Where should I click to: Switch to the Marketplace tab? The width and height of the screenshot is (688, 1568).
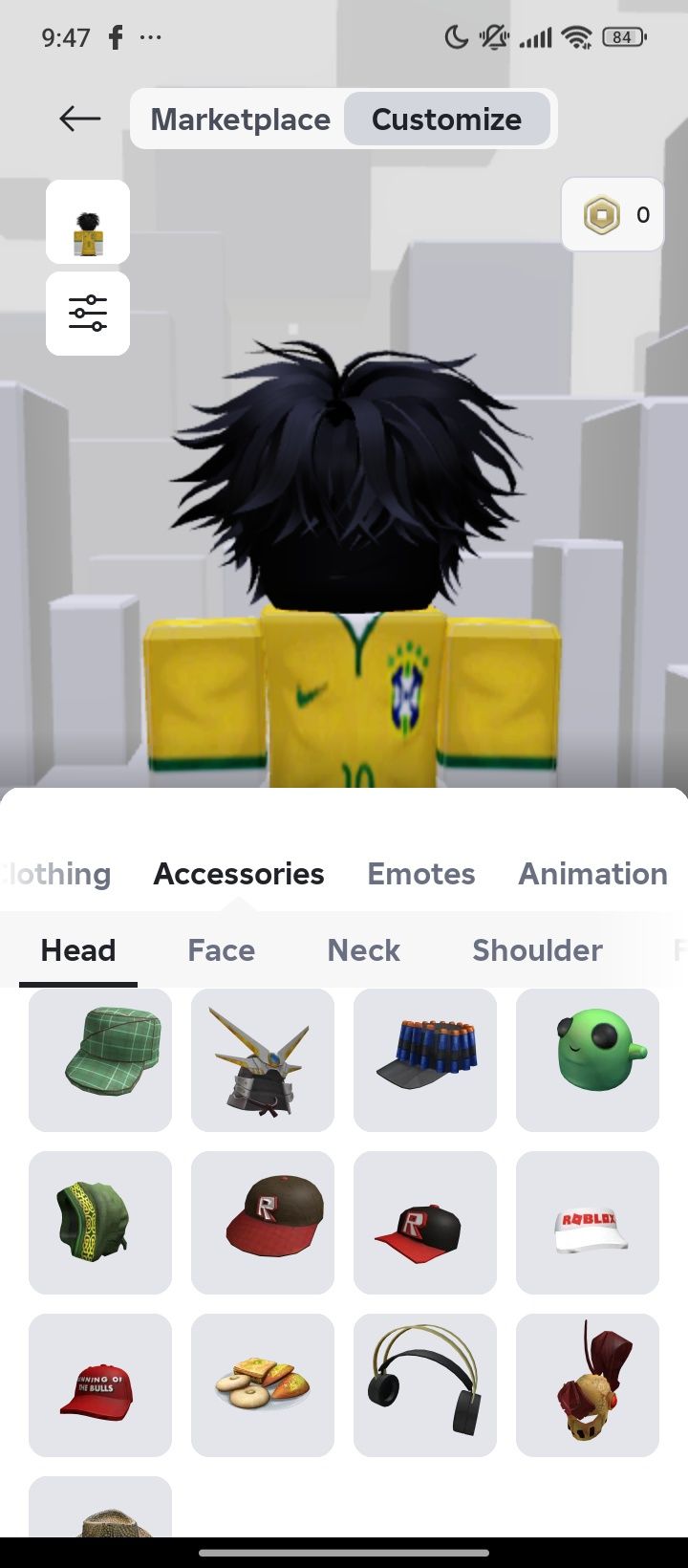coord(240,120)
